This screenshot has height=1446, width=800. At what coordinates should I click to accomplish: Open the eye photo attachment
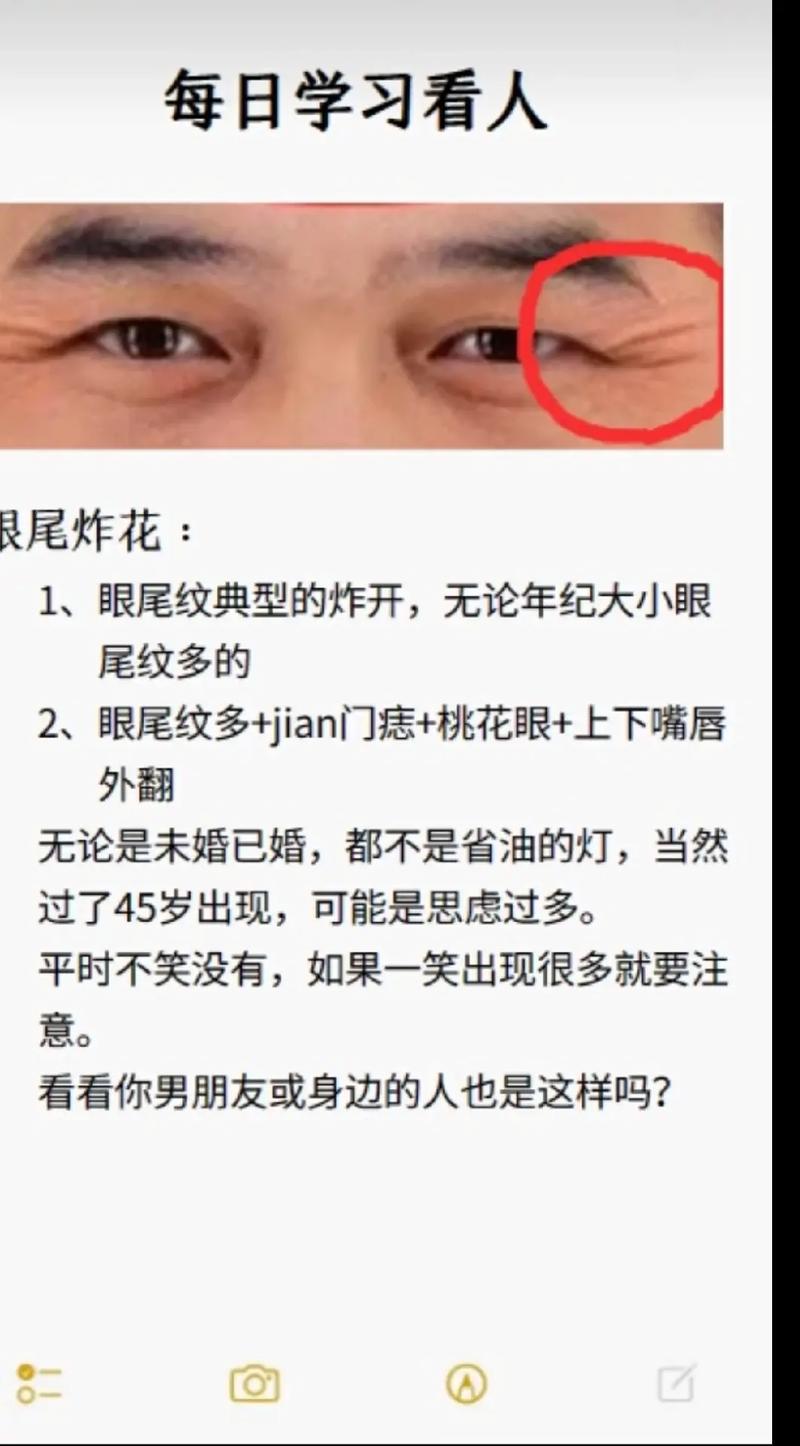(x=360, y=326)
